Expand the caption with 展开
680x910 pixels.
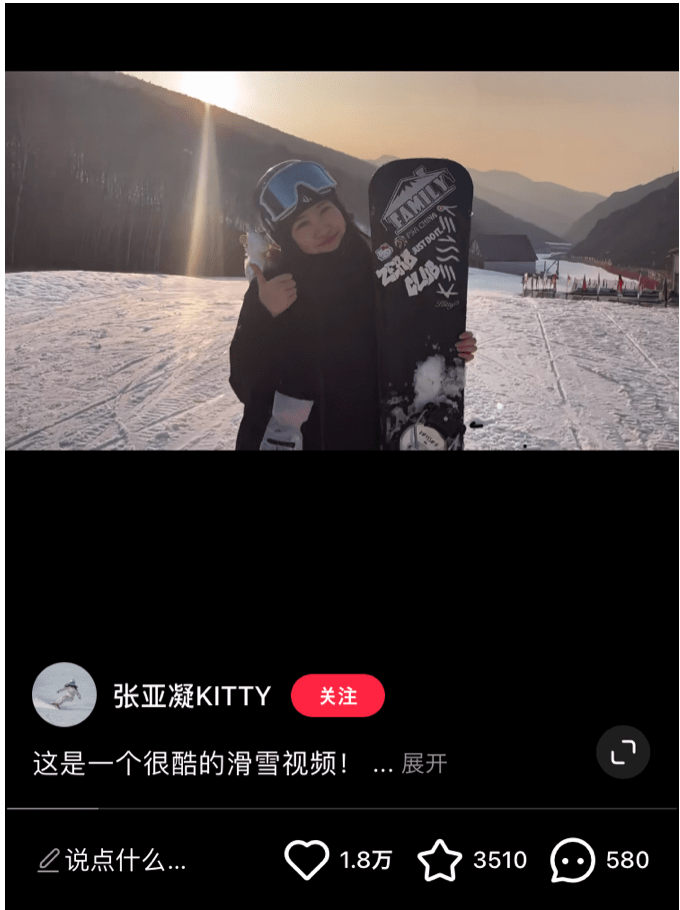(424, 764)
